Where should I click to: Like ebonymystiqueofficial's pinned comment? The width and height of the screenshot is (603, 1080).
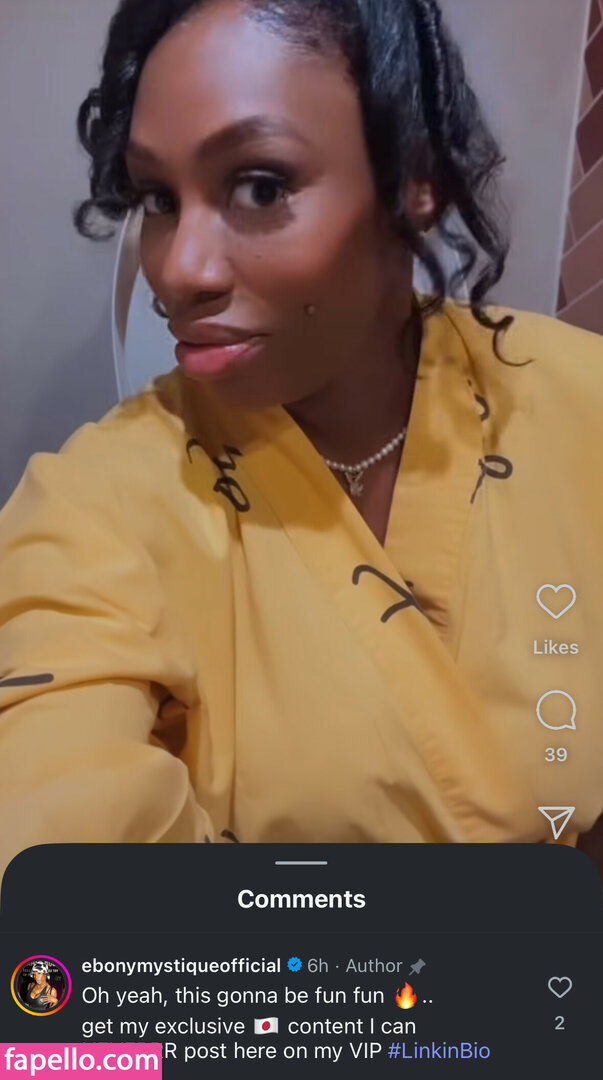(559, 988)
